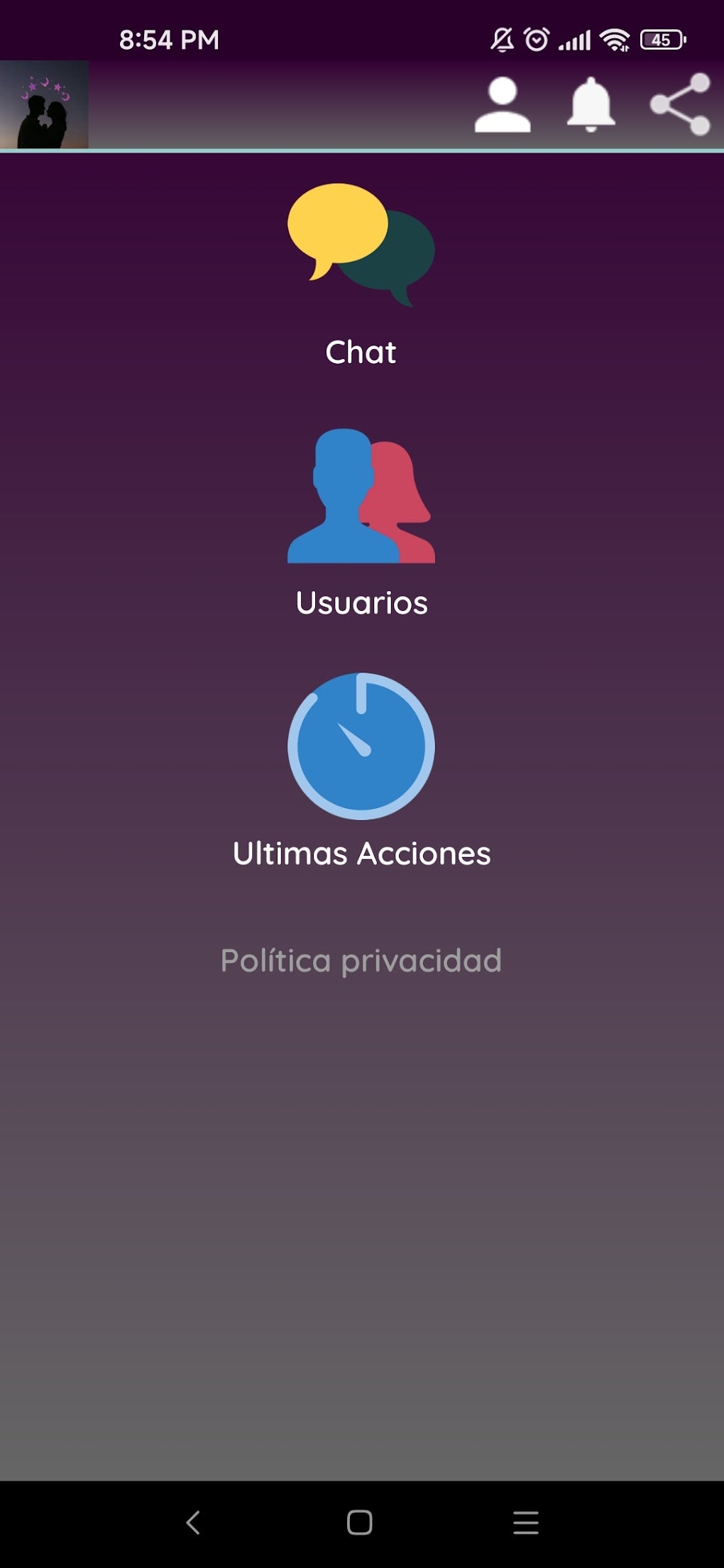Open the Política privacidad page
The height and width of the screenshot is (1568, 724).
coord(362,959)
